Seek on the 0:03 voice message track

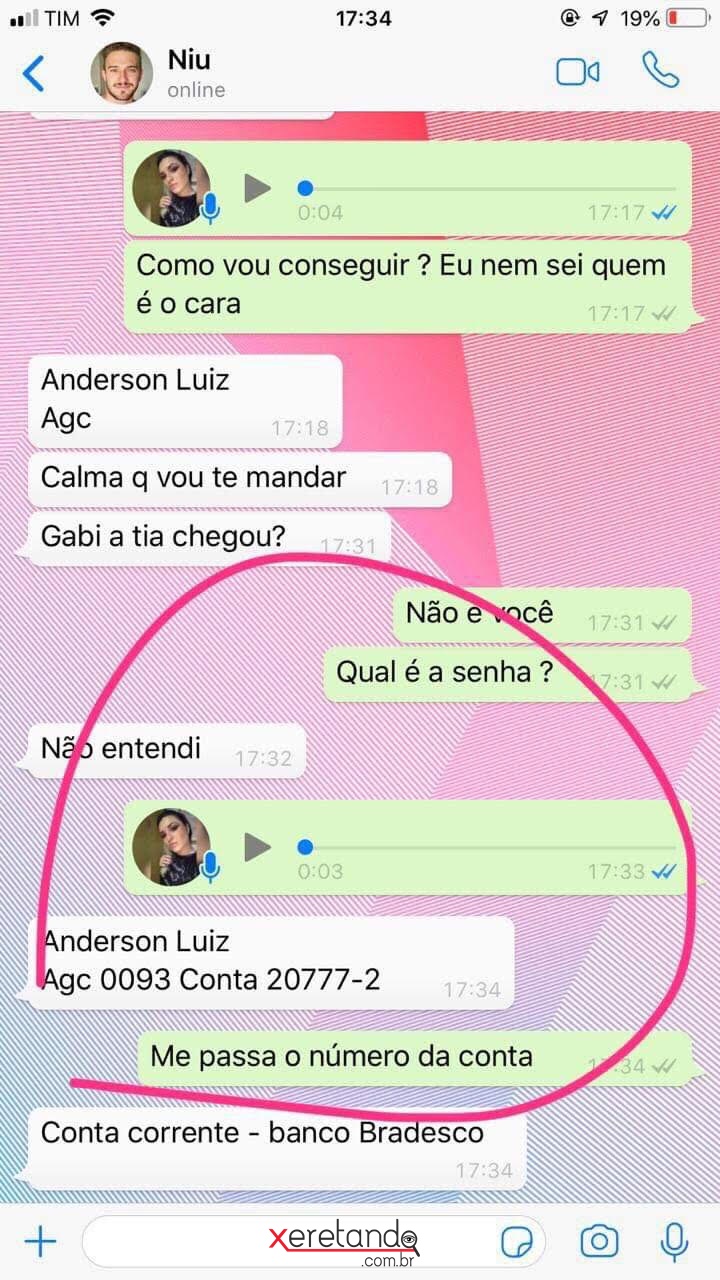tap(490, 847)
